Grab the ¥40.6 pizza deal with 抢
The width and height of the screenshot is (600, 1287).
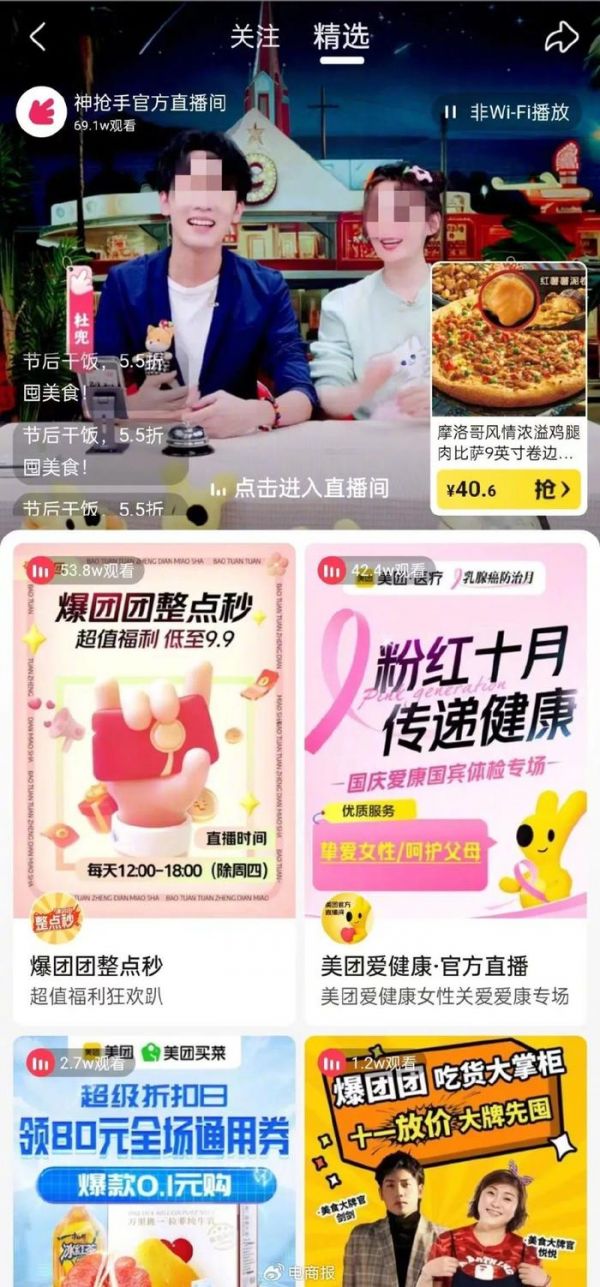click(x=556, y=489)
